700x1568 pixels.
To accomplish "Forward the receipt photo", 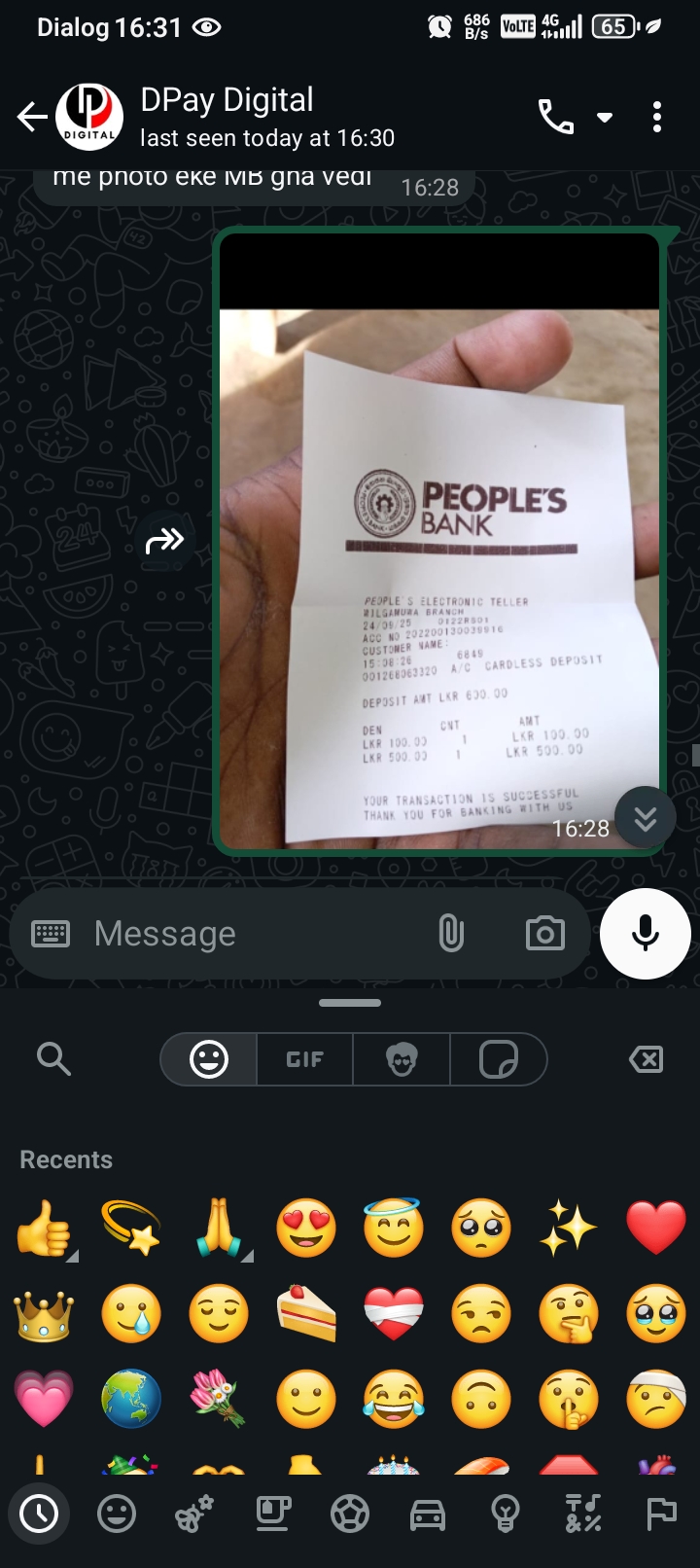I will point(164,541).
